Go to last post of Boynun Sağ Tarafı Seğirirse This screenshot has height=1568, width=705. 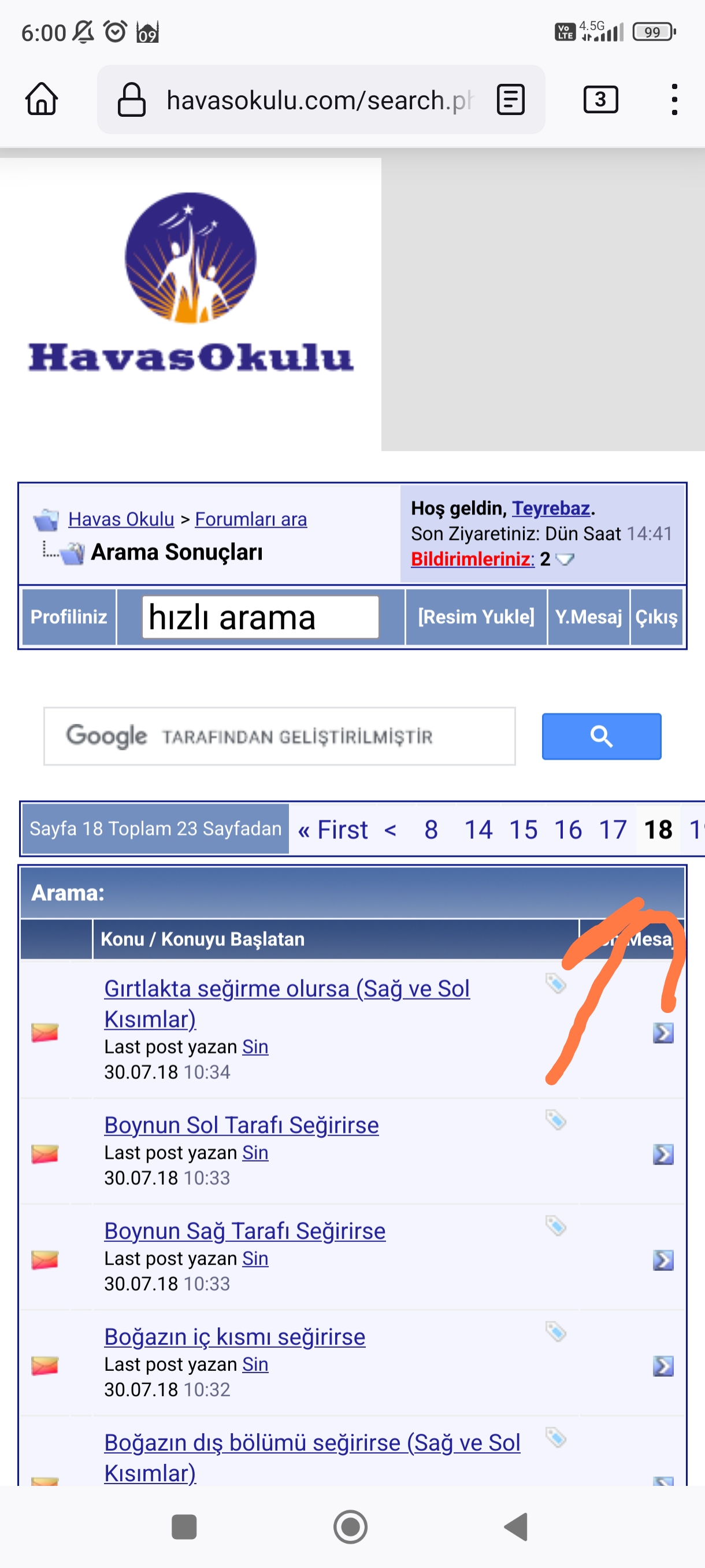click(663, 1259)
